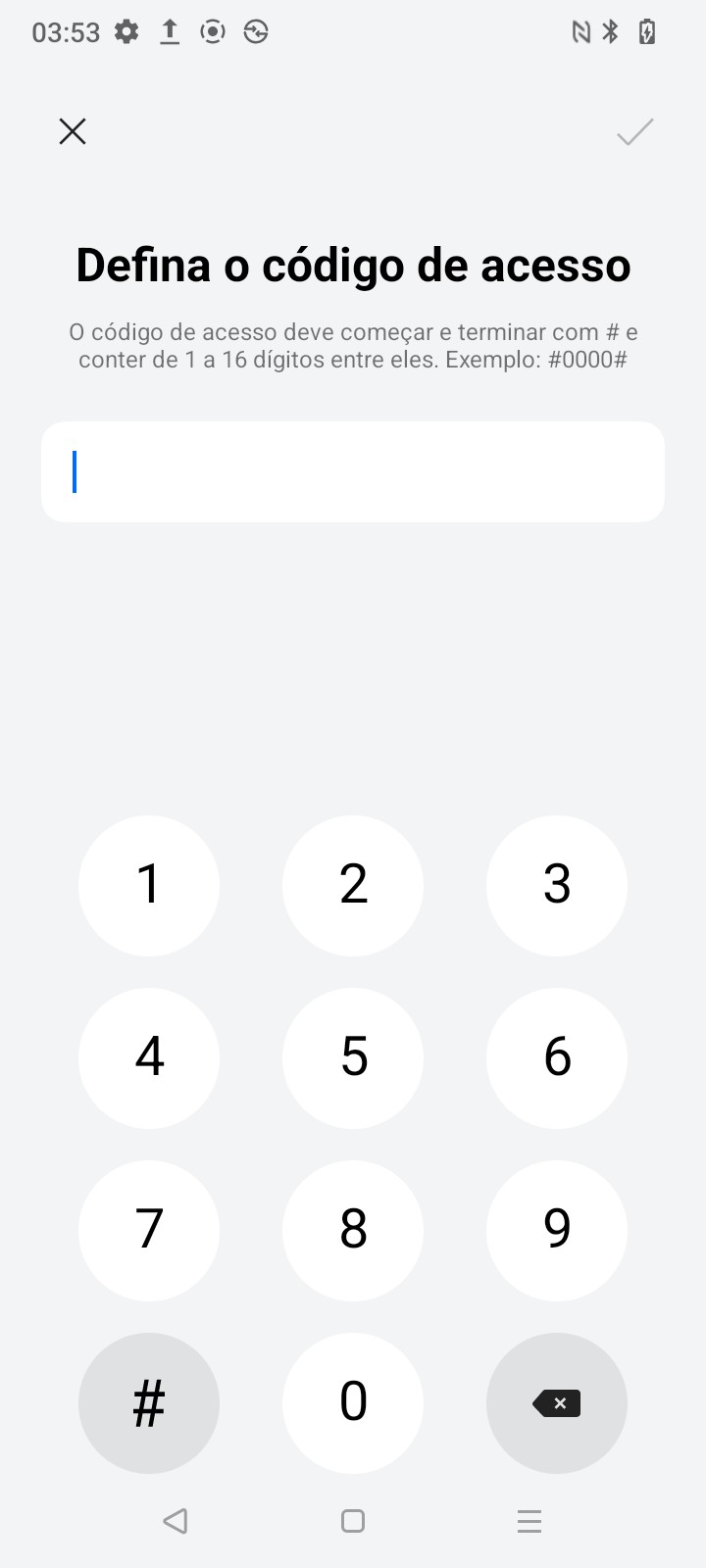The height and width of the screenshot is (1568, 706).
Task: Tap digit 4
Action: (149, 1057)
